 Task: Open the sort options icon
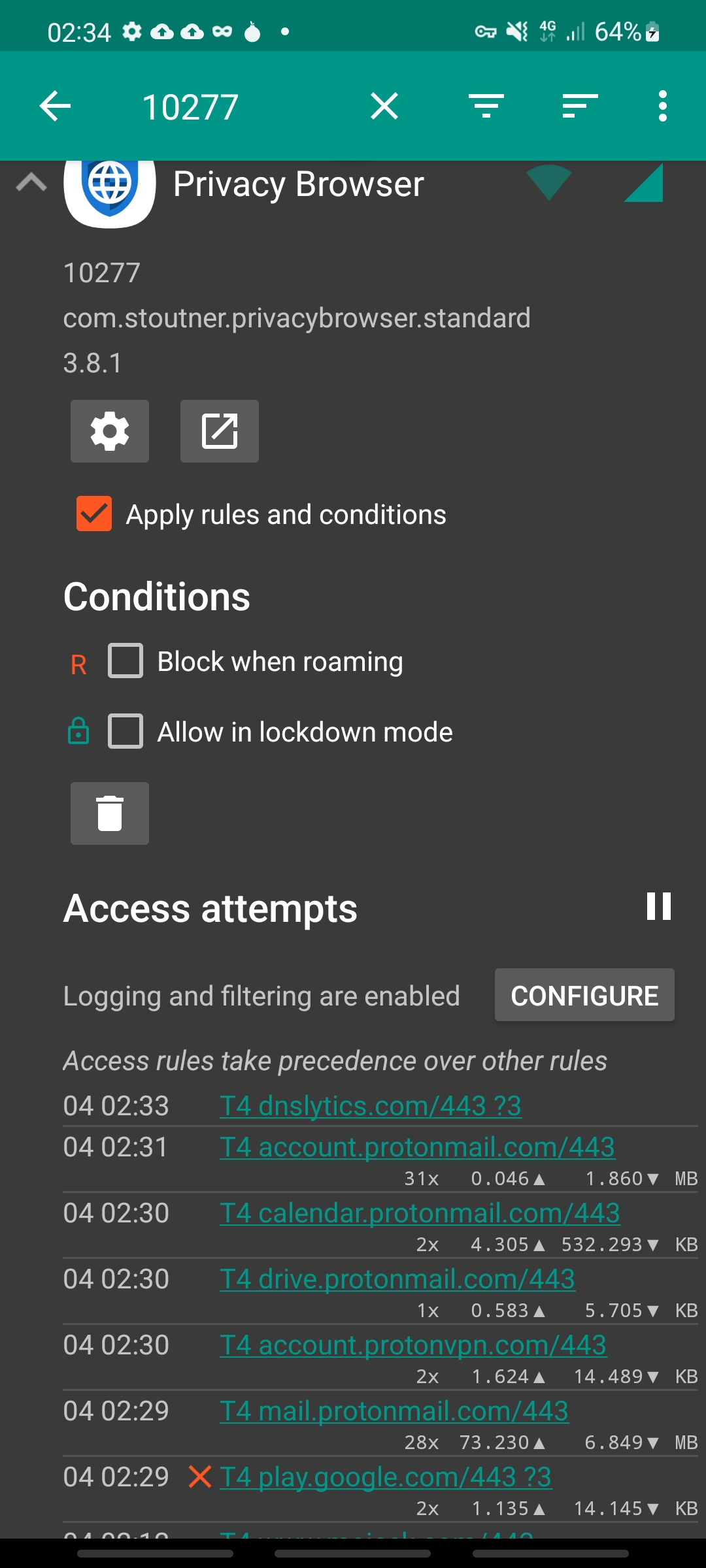click(x=580, y=106)
